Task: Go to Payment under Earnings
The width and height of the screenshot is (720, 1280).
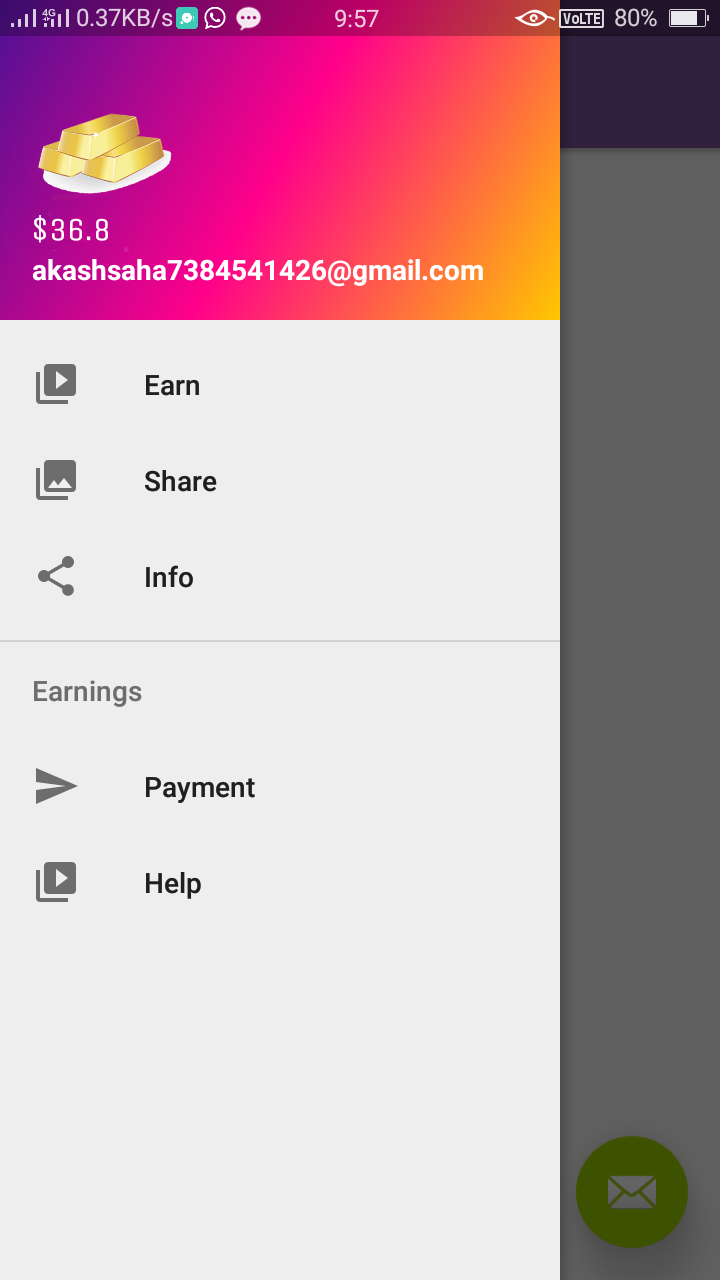Action: pyautogui.click(x=199, y=787)
